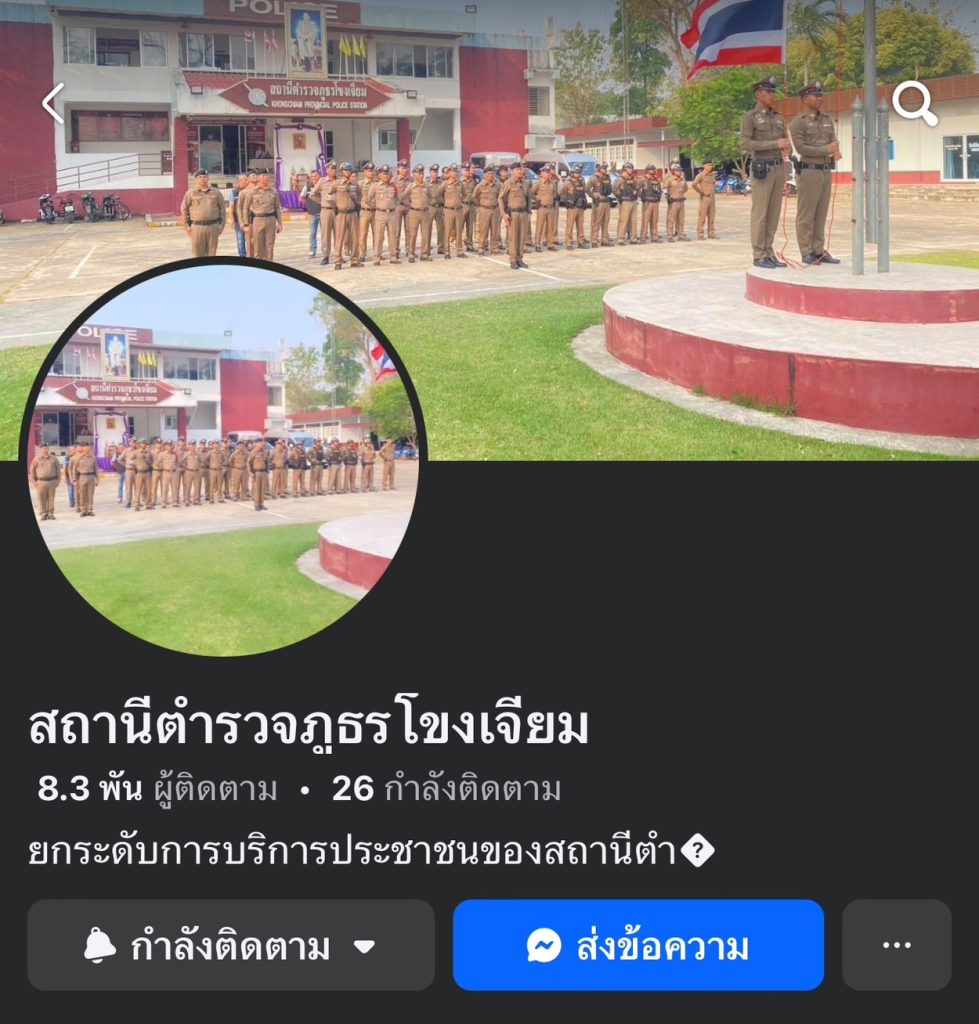Open the three-dot more options button
Image resolution: width=979 pixels, height=1024 pixels.
coord(896,945)
